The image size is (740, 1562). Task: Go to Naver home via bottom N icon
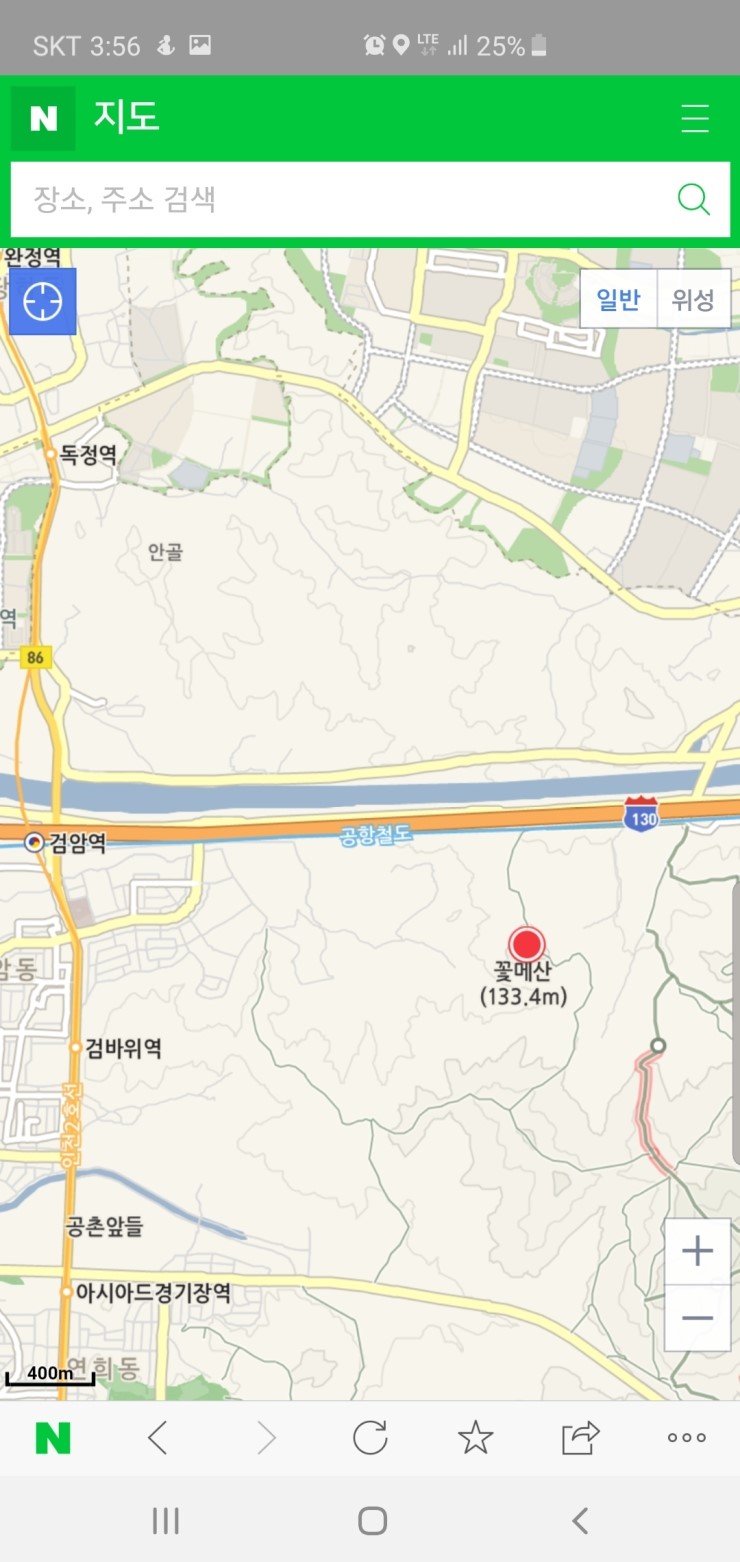(x=53, y=1438)
